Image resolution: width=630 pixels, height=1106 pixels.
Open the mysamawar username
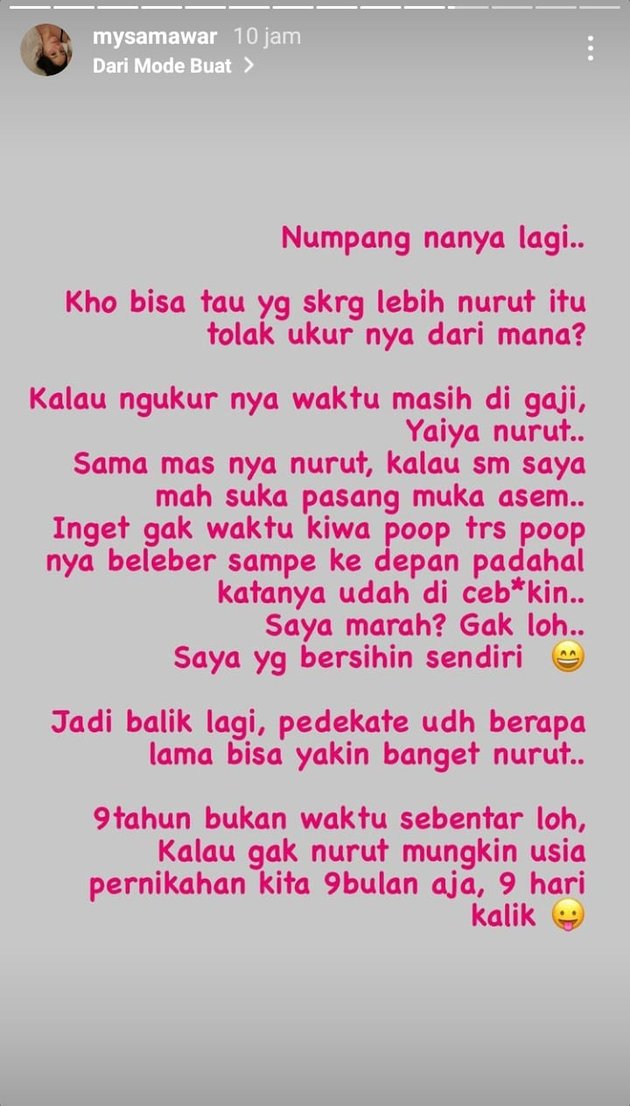(x=156, y=37)
